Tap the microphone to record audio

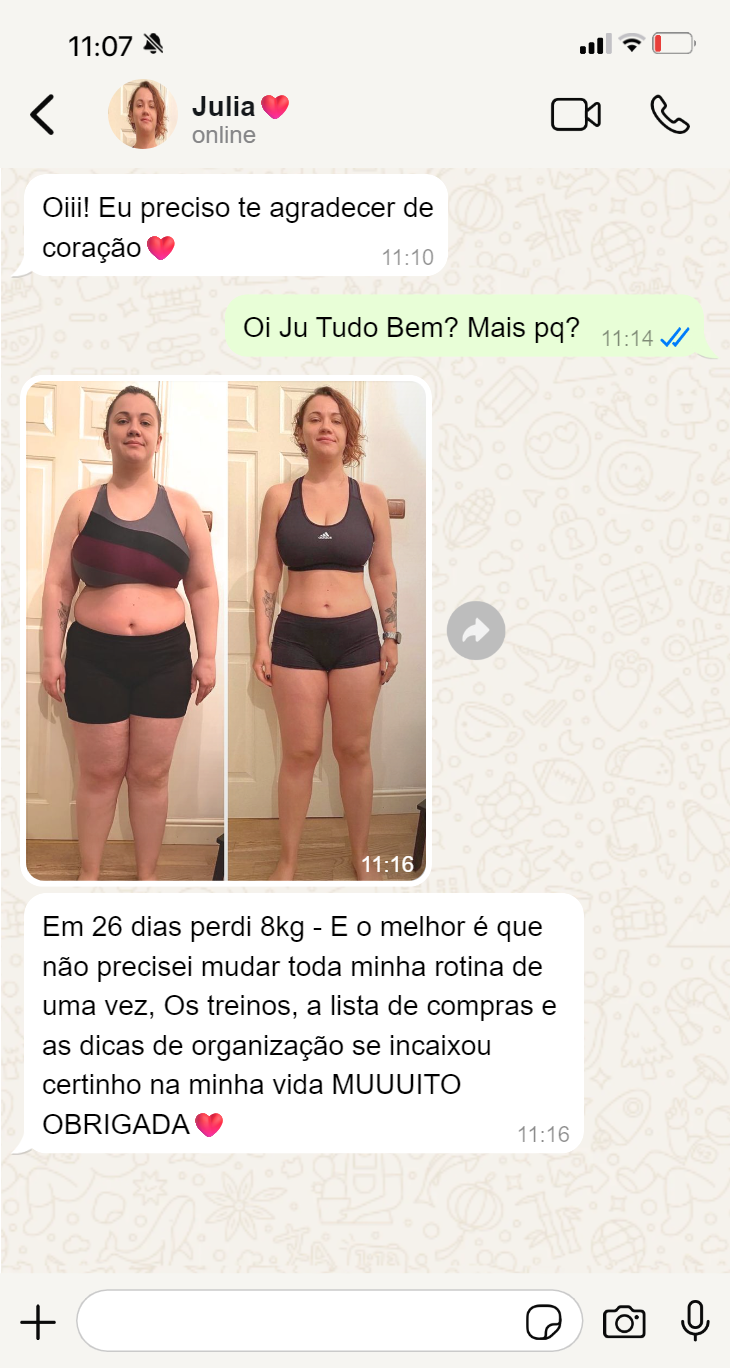pyautogui.click(x=695, y=1322)
